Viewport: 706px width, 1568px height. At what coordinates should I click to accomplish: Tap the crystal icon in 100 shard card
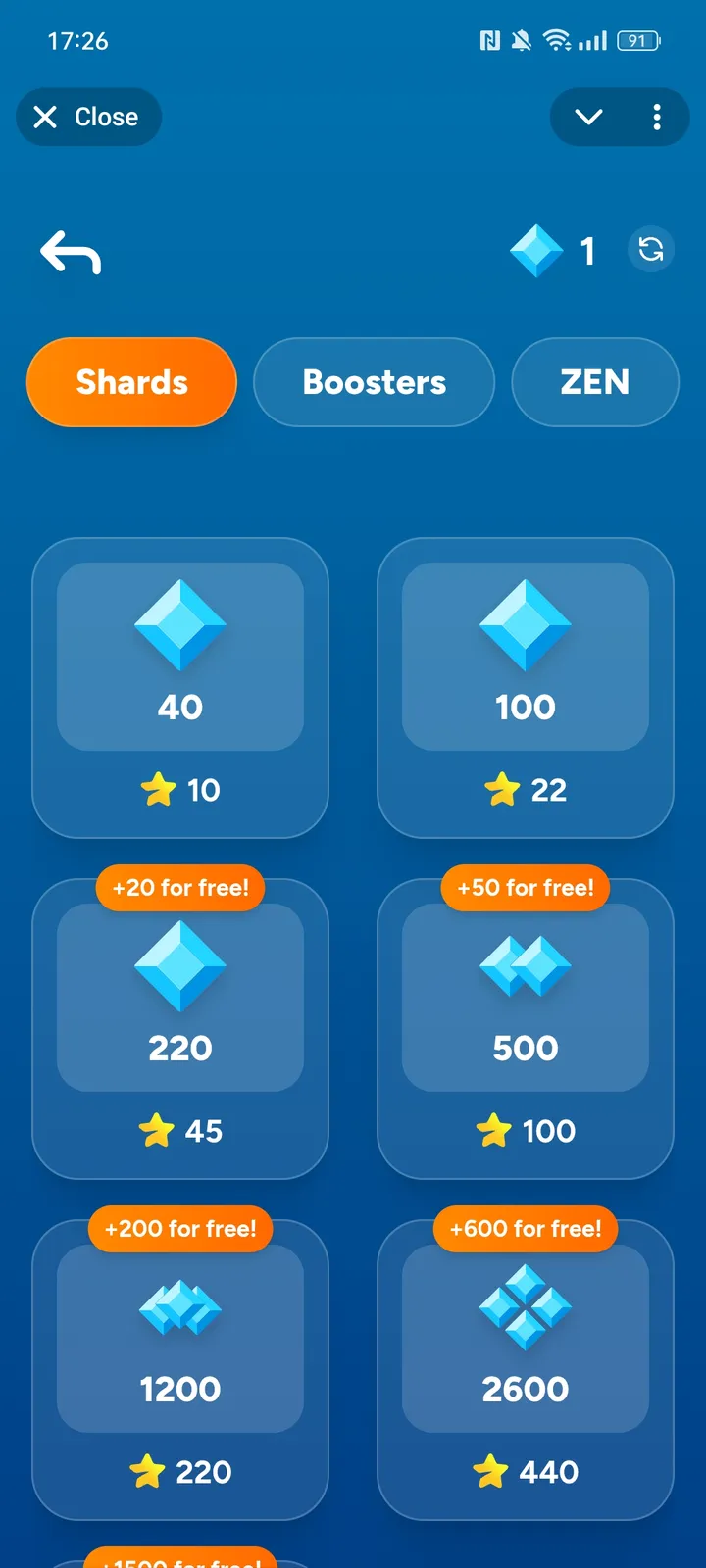[x=525, y=625]
